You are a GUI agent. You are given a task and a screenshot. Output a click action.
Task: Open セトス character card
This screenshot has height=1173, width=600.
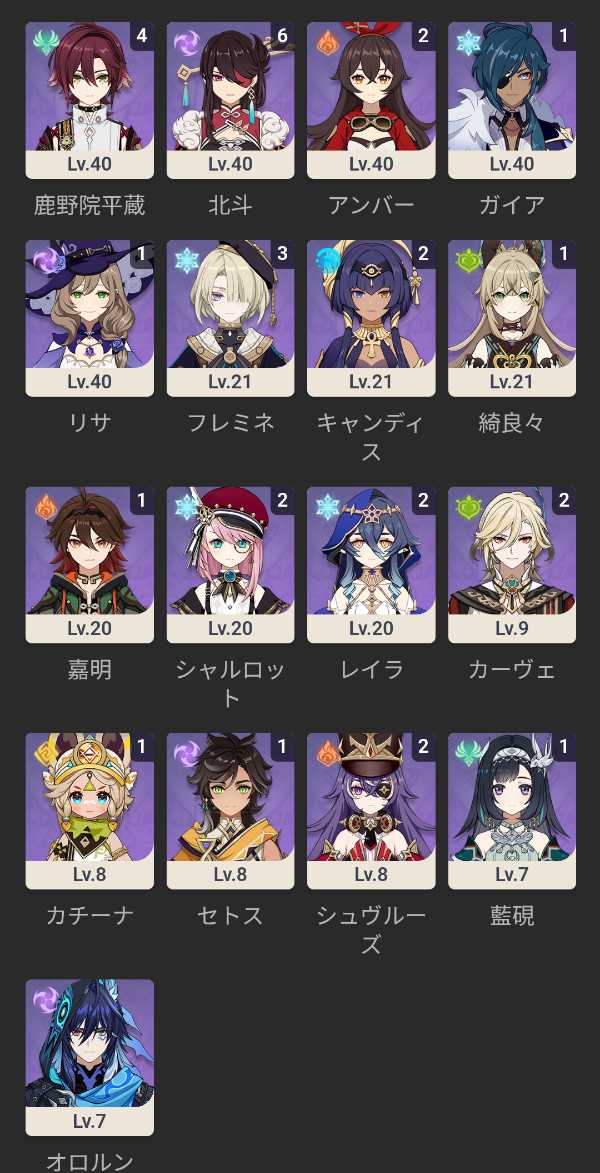click(230, 810)
